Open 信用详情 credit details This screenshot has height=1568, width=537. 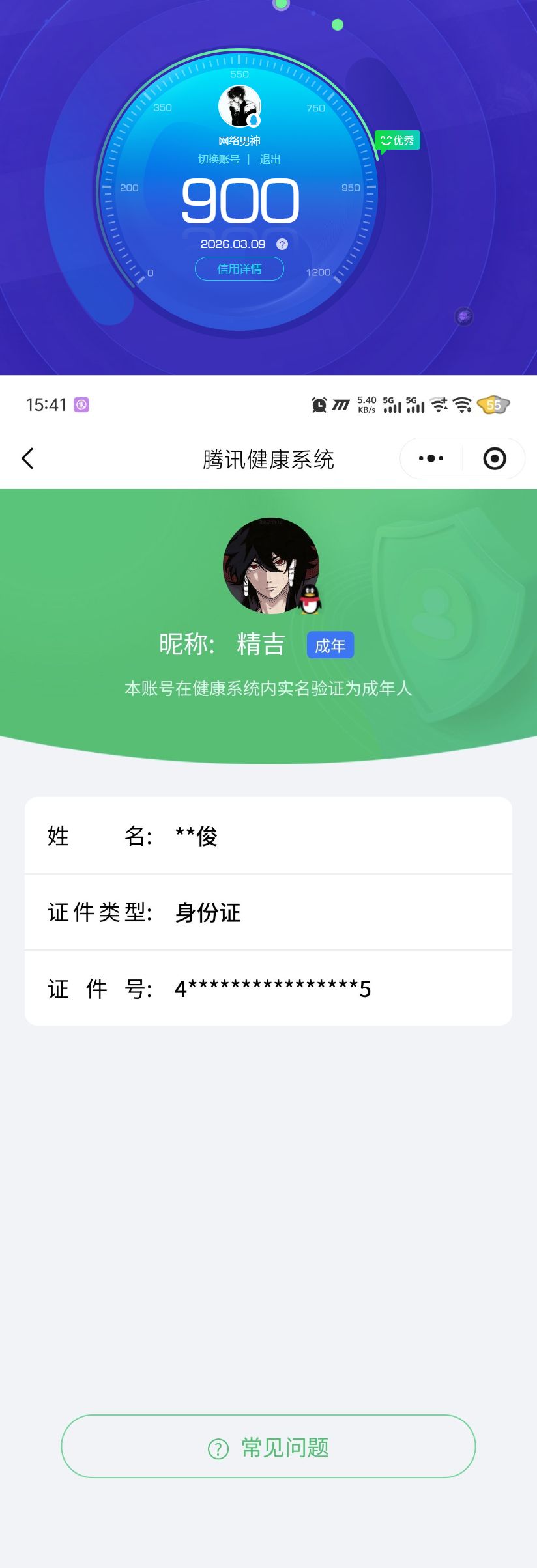pyautogui.click(x=239, y=268)
